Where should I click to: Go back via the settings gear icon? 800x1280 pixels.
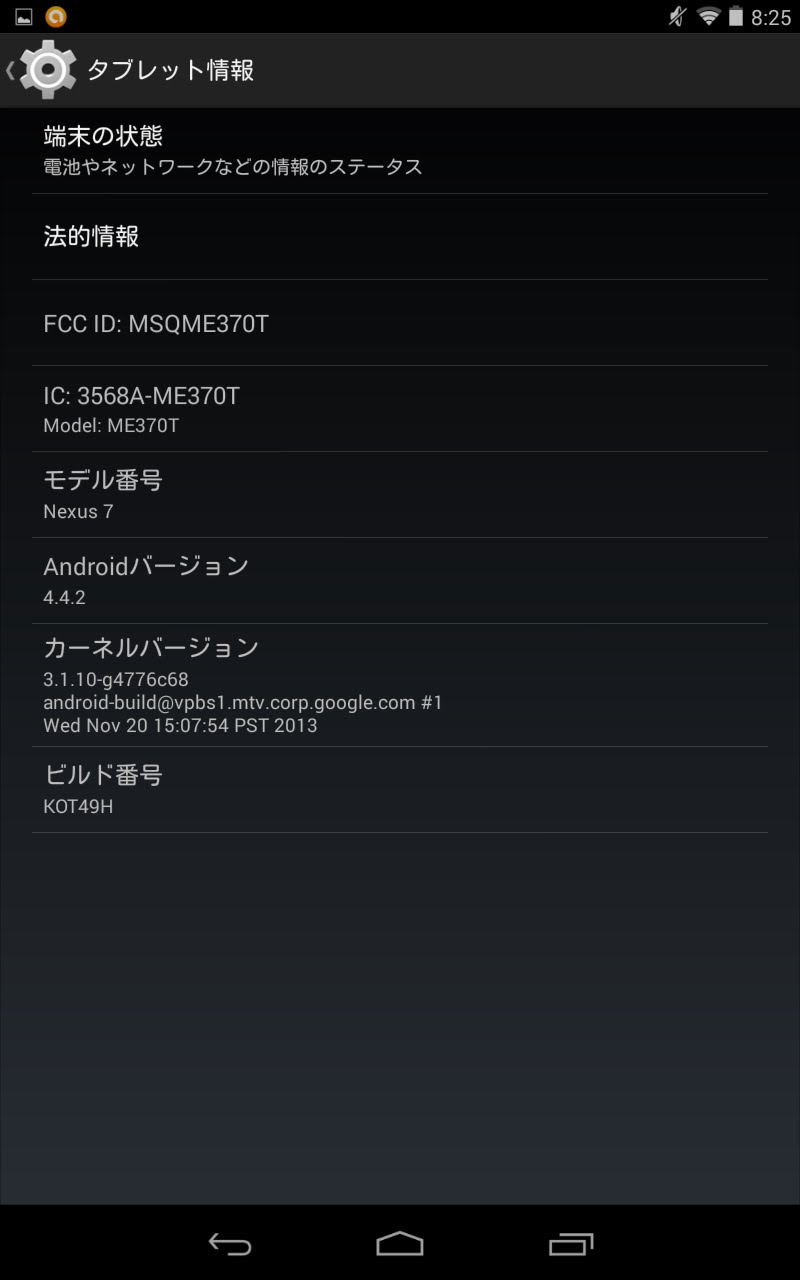tap(47, 70)
